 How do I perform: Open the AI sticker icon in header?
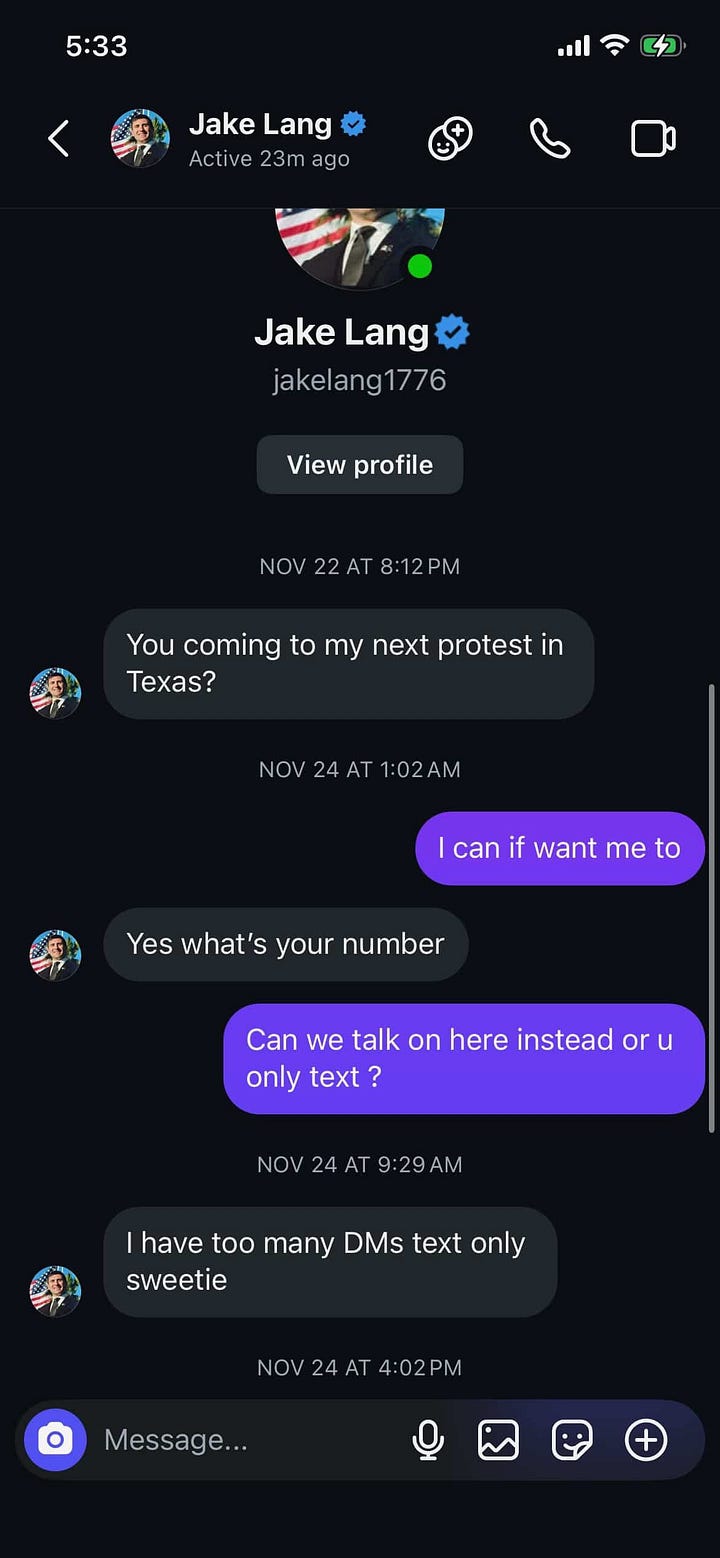pyautogui.click(x=450, y=139)
